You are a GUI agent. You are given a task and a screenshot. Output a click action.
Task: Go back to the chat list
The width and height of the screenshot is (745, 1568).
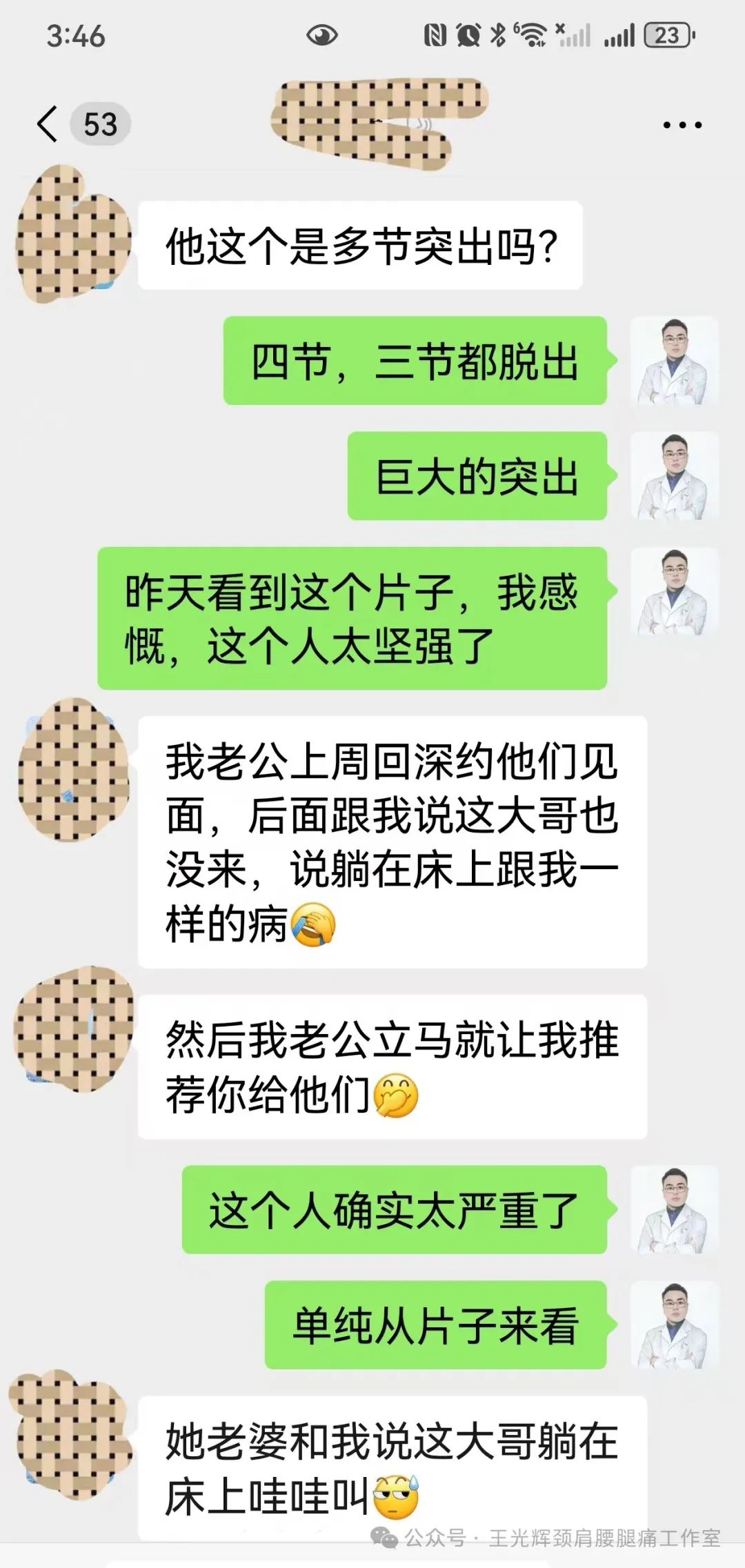[48, 125]
